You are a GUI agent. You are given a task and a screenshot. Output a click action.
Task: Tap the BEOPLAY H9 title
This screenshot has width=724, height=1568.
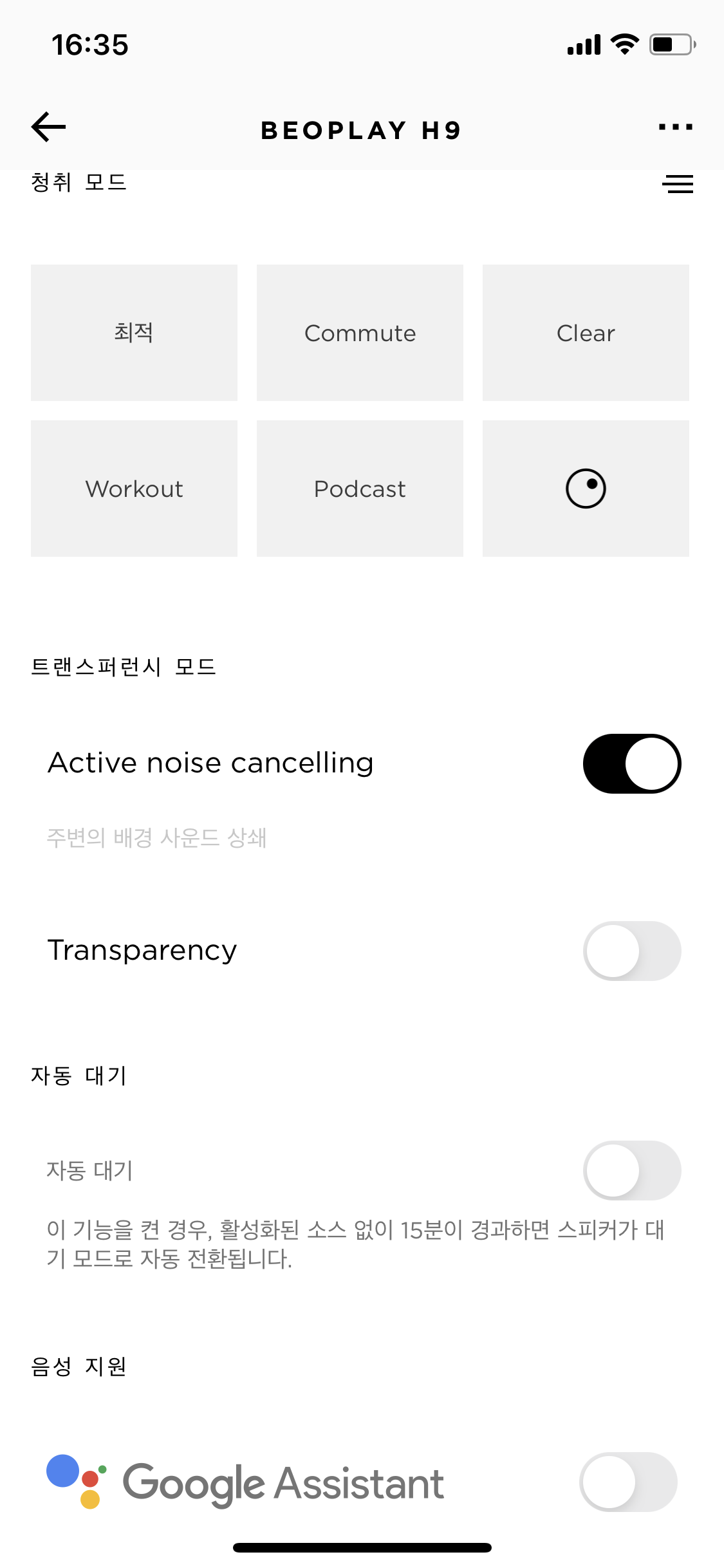point(360,129)
